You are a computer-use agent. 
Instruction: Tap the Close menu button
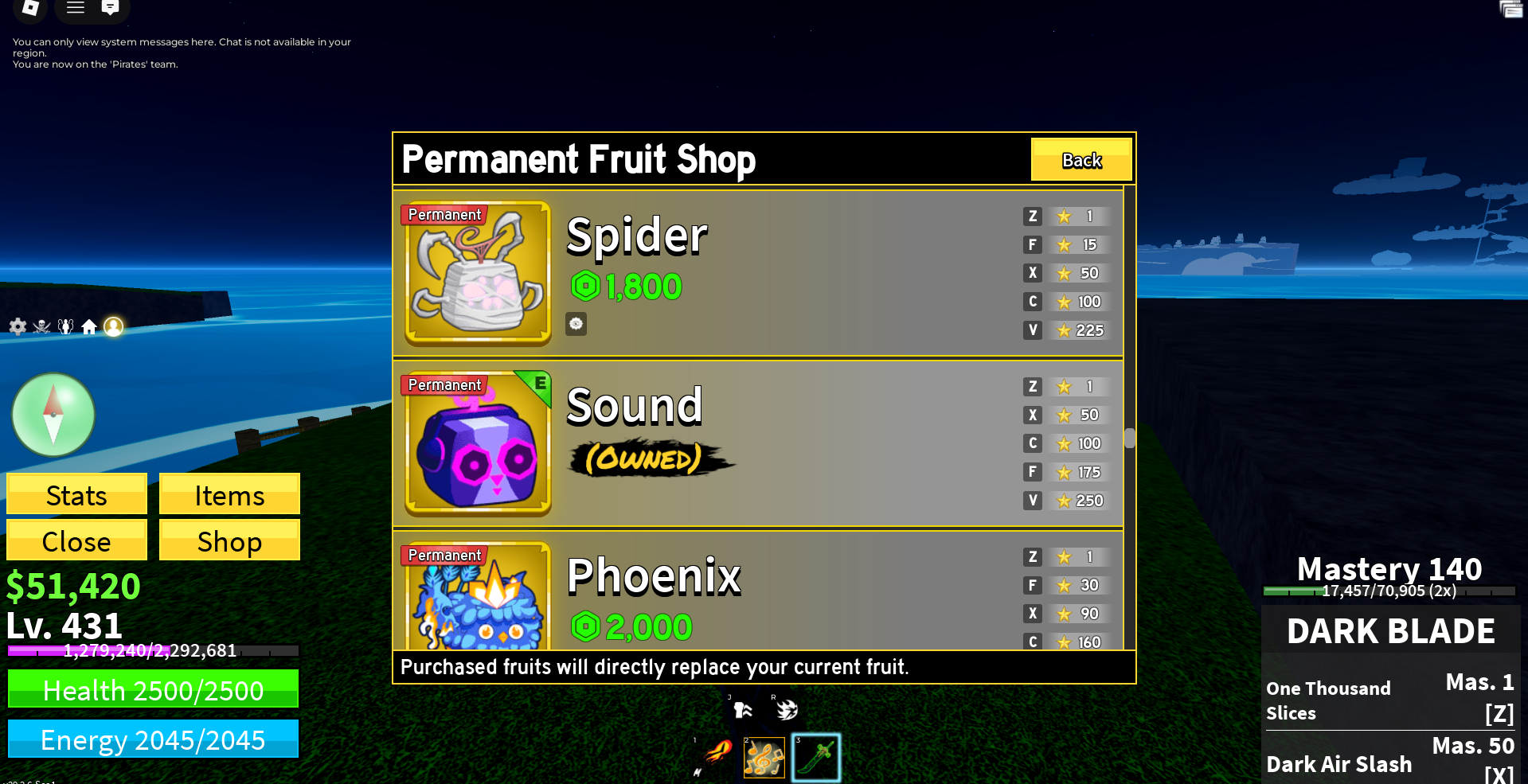(76, 540)
